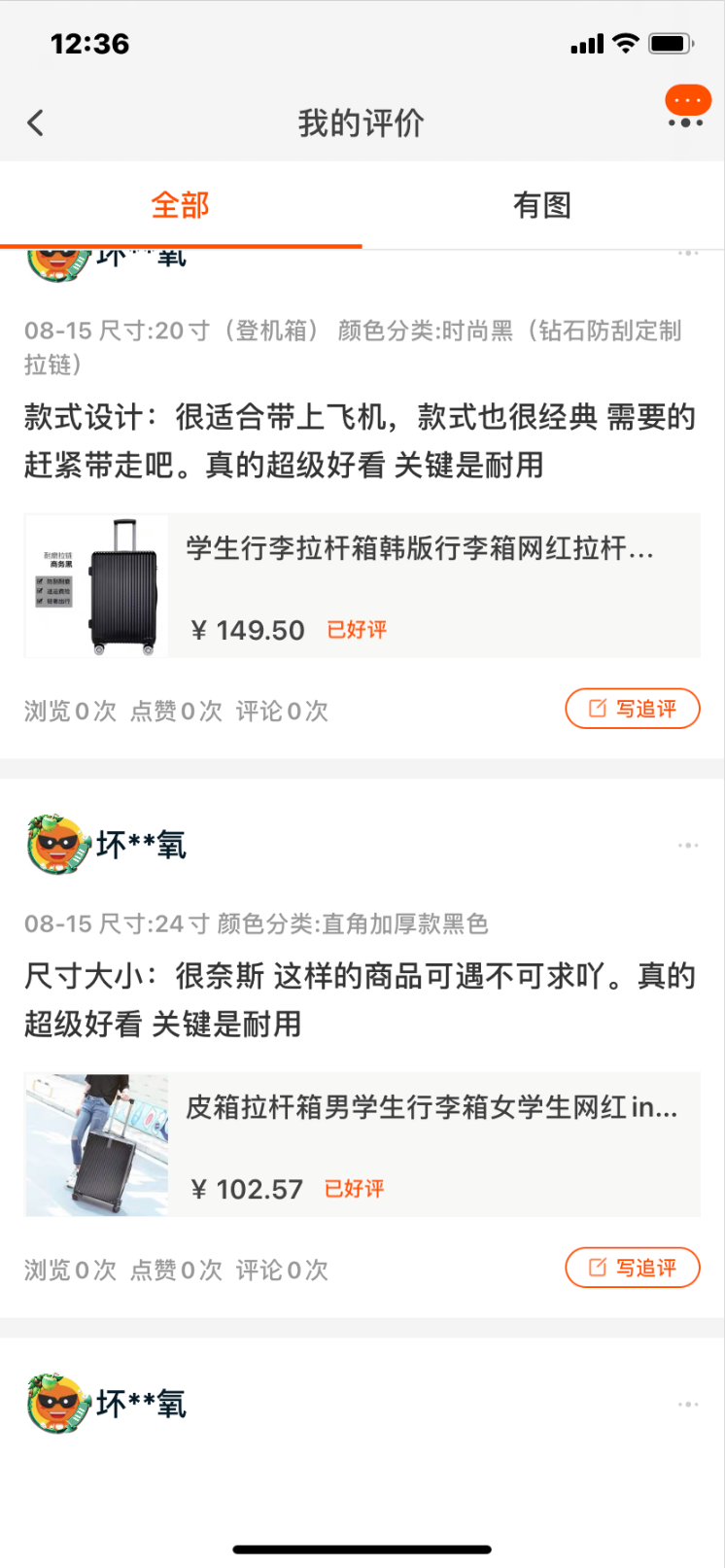Tap the ellipsis next to the third reviewer name
Screen dimensions: 725x1568
tap(688, 1402)
